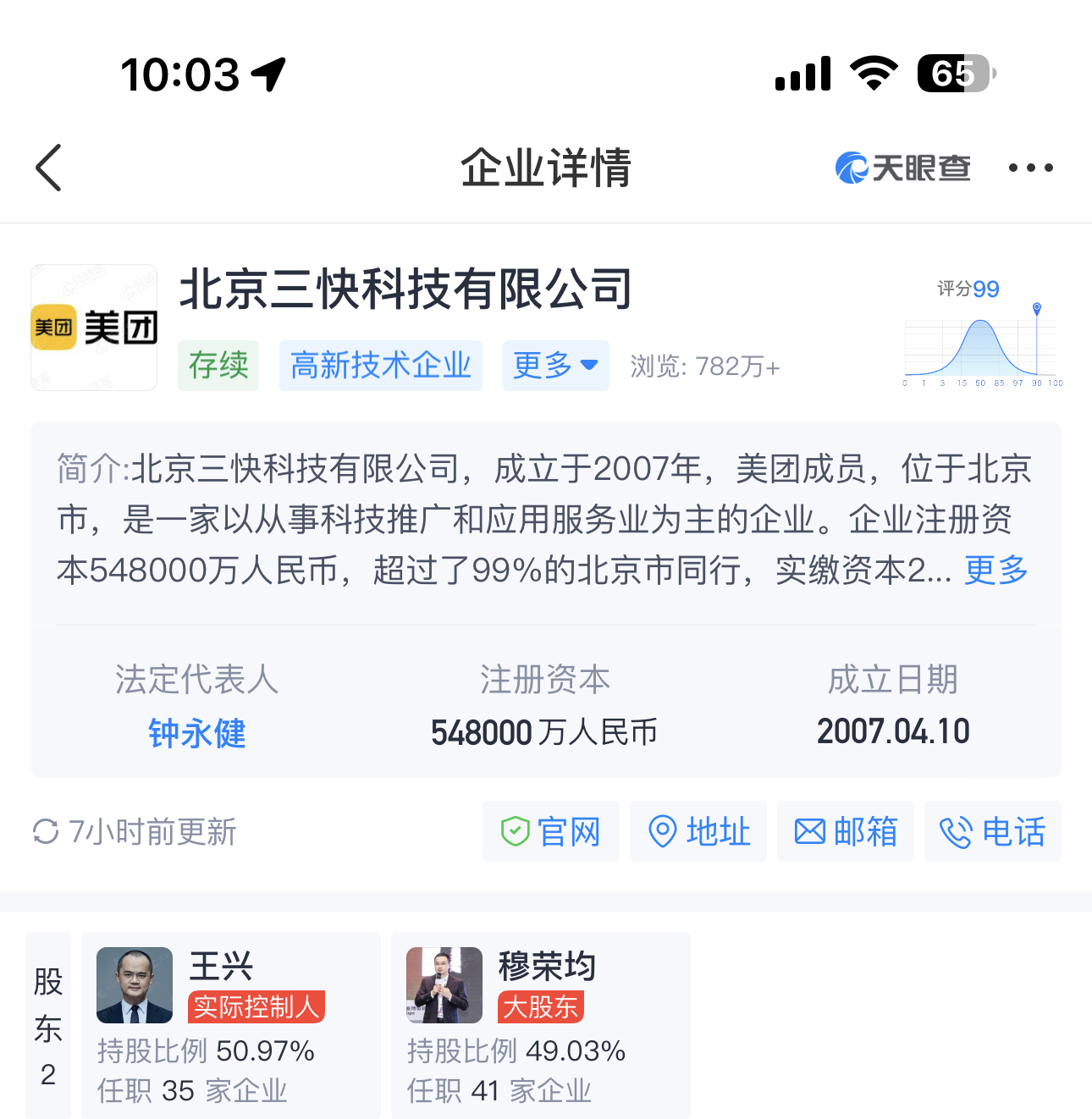Screen dimensions: 1092x1119
Task: Select the 高新技术企业 tag
Action: click(380, 366)
